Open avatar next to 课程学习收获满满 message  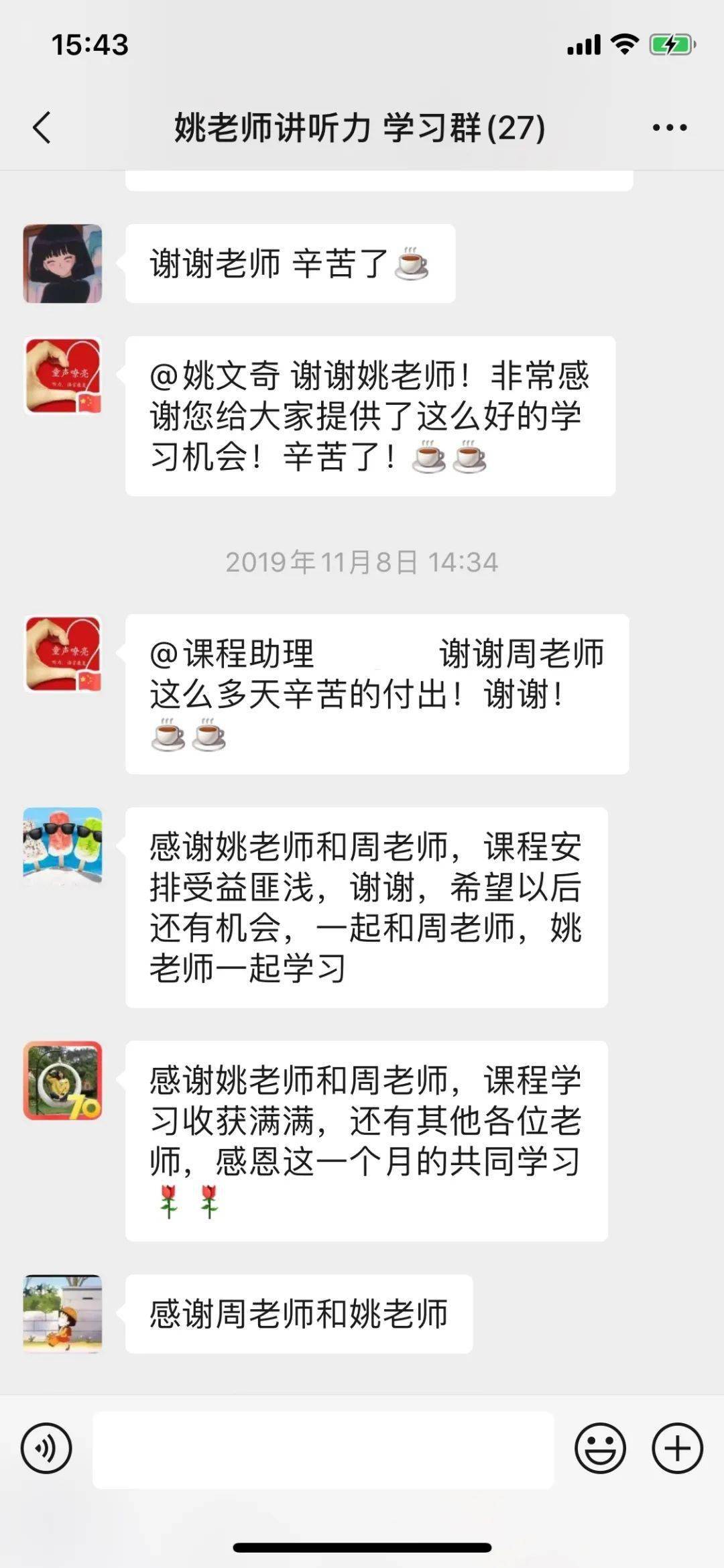(63, 1080)
